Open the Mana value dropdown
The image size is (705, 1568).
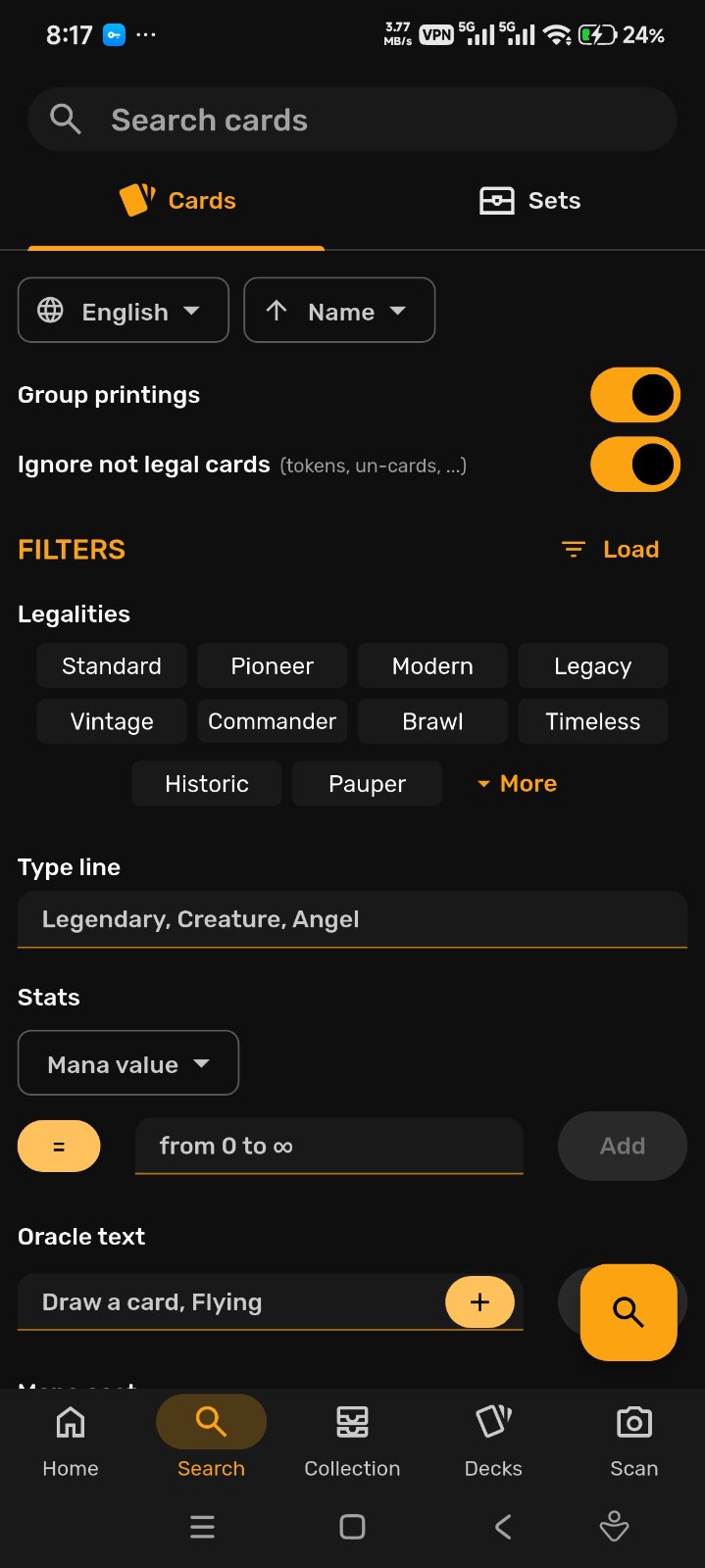128,1063
